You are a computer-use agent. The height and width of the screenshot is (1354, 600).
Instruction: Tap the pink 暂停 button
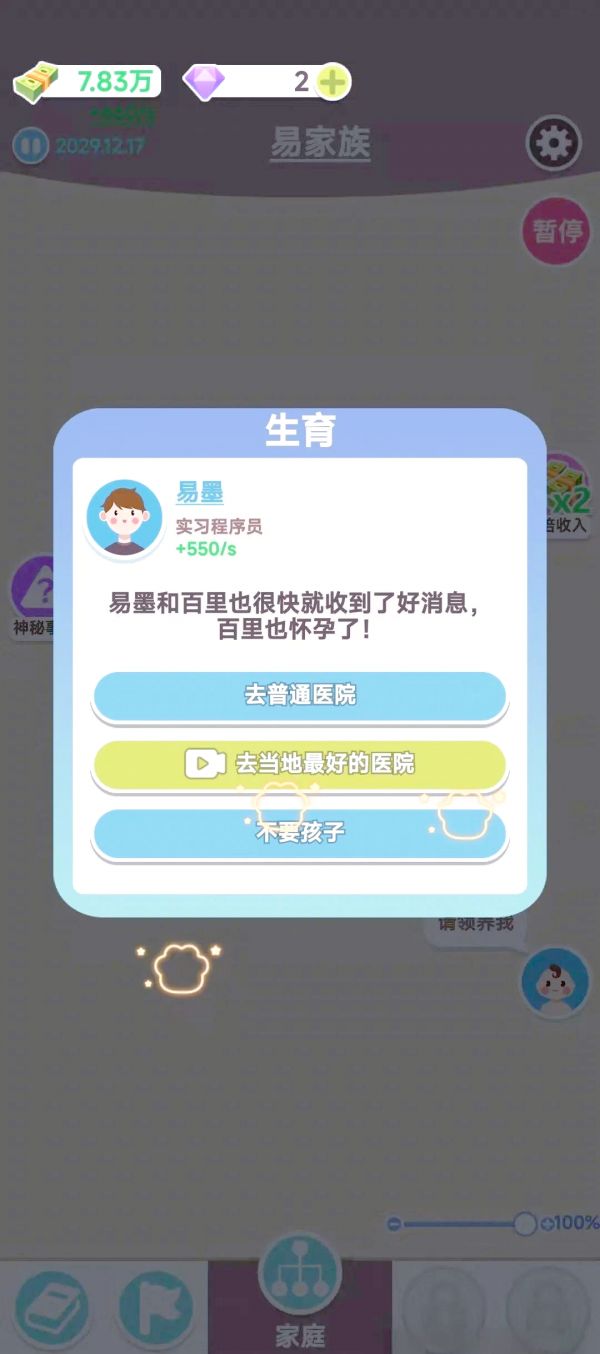coord(556,231)
